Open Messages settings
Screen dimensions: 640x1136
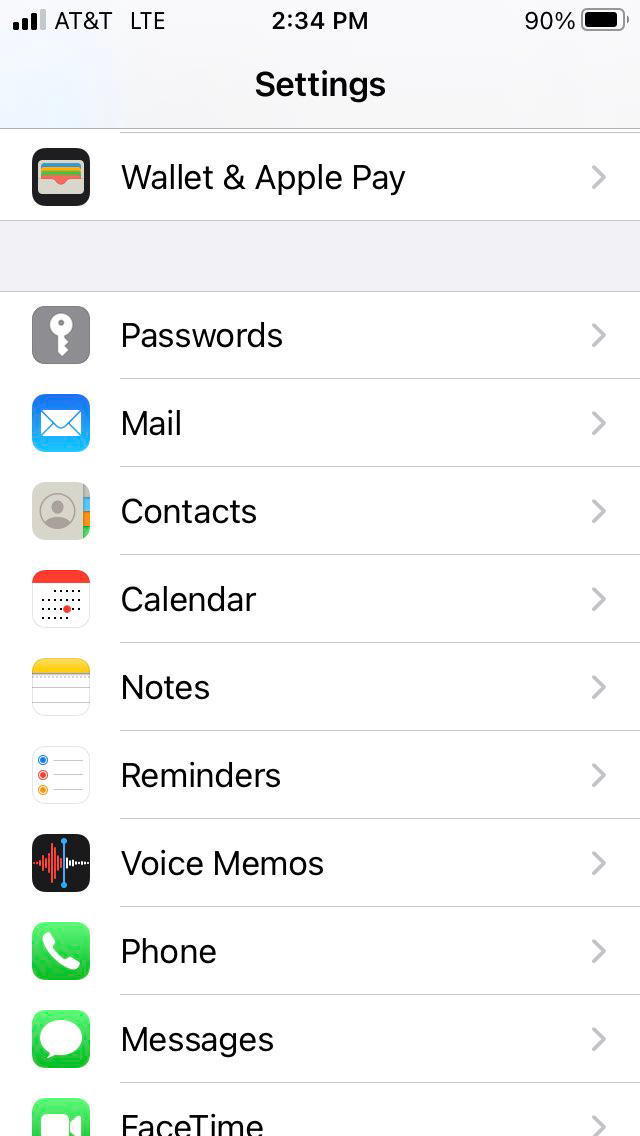tap(320, 1039)
